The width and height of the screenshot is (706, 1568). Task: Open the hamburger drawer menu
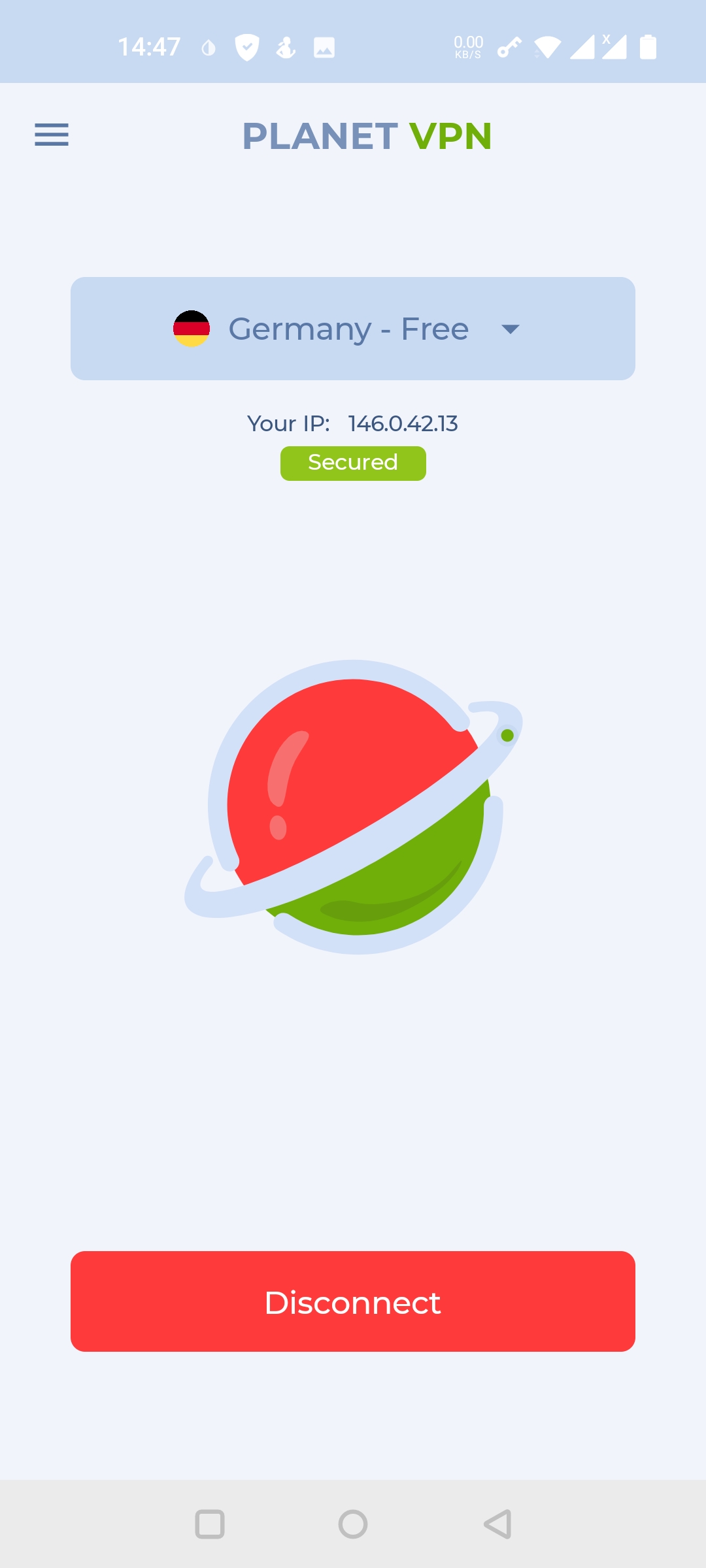point(52,135)
